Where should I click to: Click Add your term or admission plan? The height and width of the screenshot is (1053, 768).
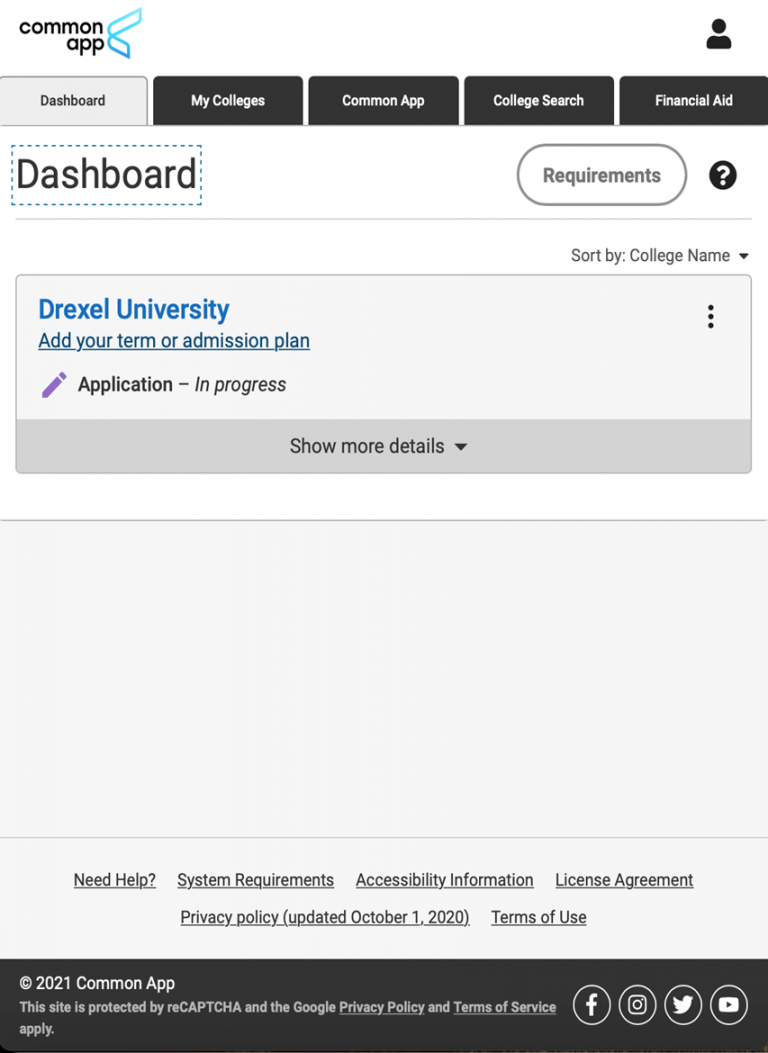[x=173, y=341]
